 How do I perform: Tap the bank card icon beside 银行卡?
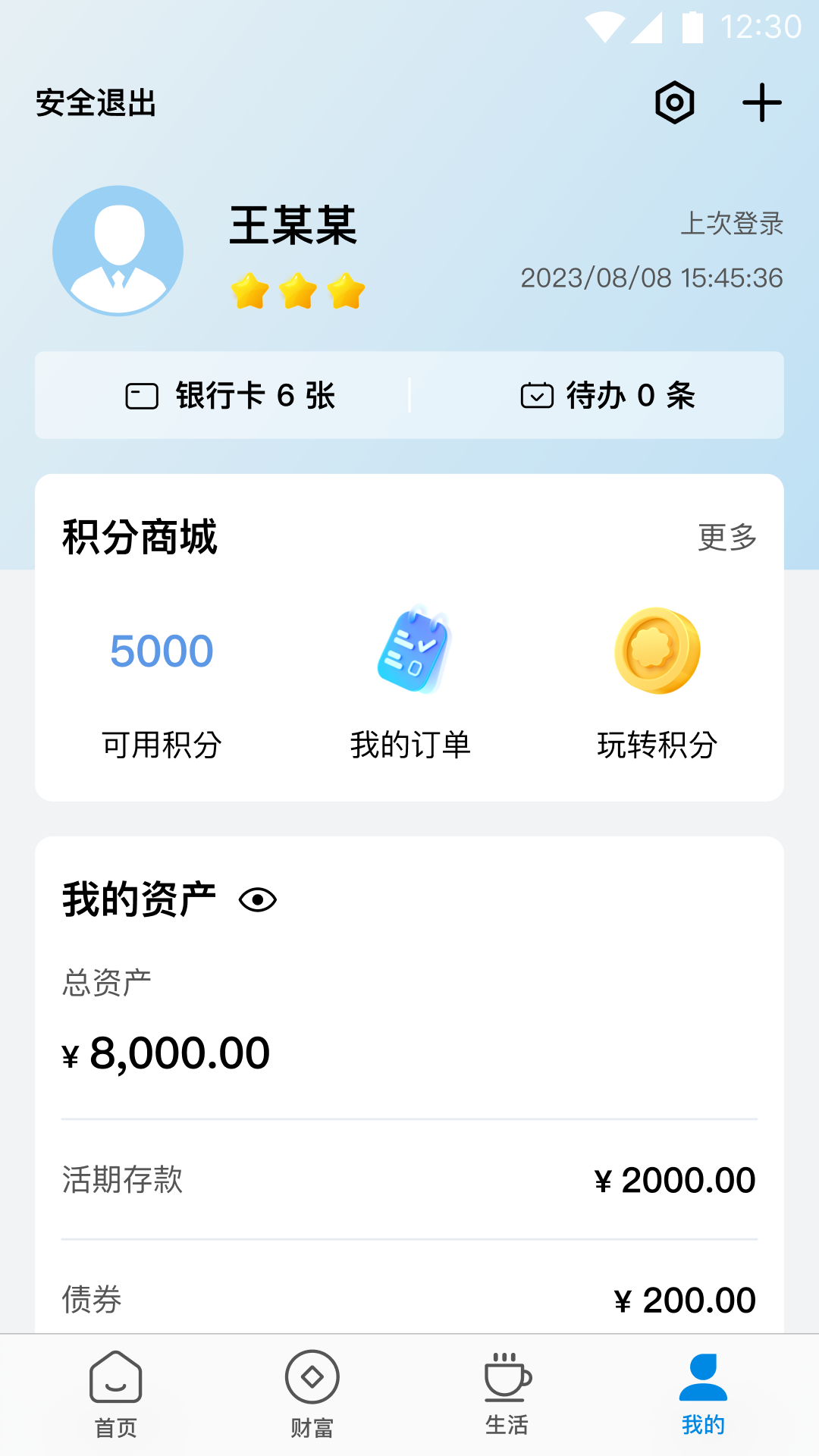point(141,394)
